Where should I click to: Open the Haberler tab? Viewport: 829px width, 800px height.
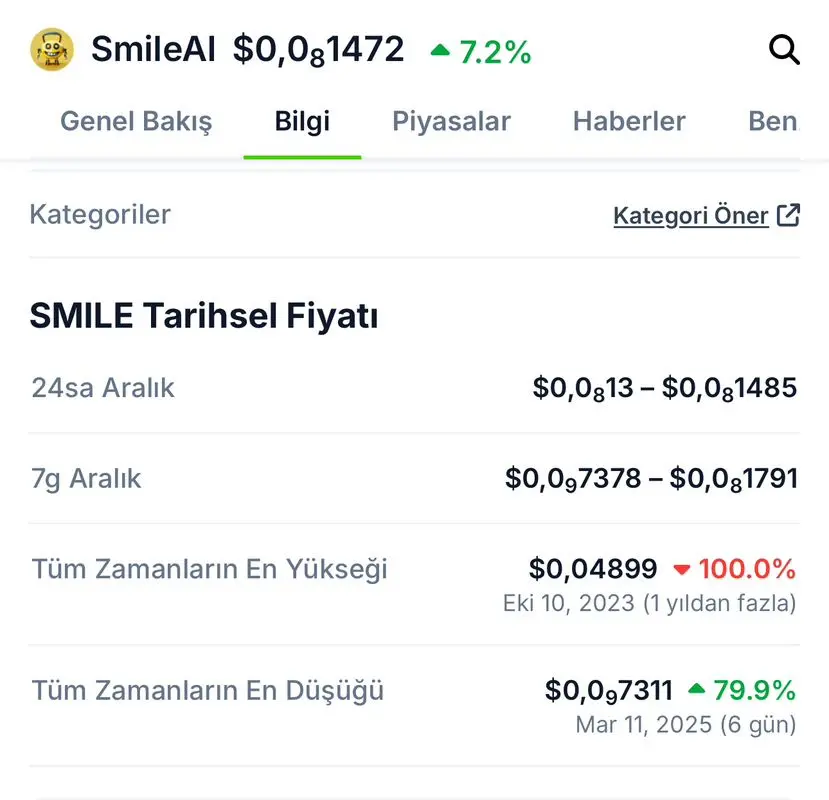pyautogui.click(x=629, y=122)
